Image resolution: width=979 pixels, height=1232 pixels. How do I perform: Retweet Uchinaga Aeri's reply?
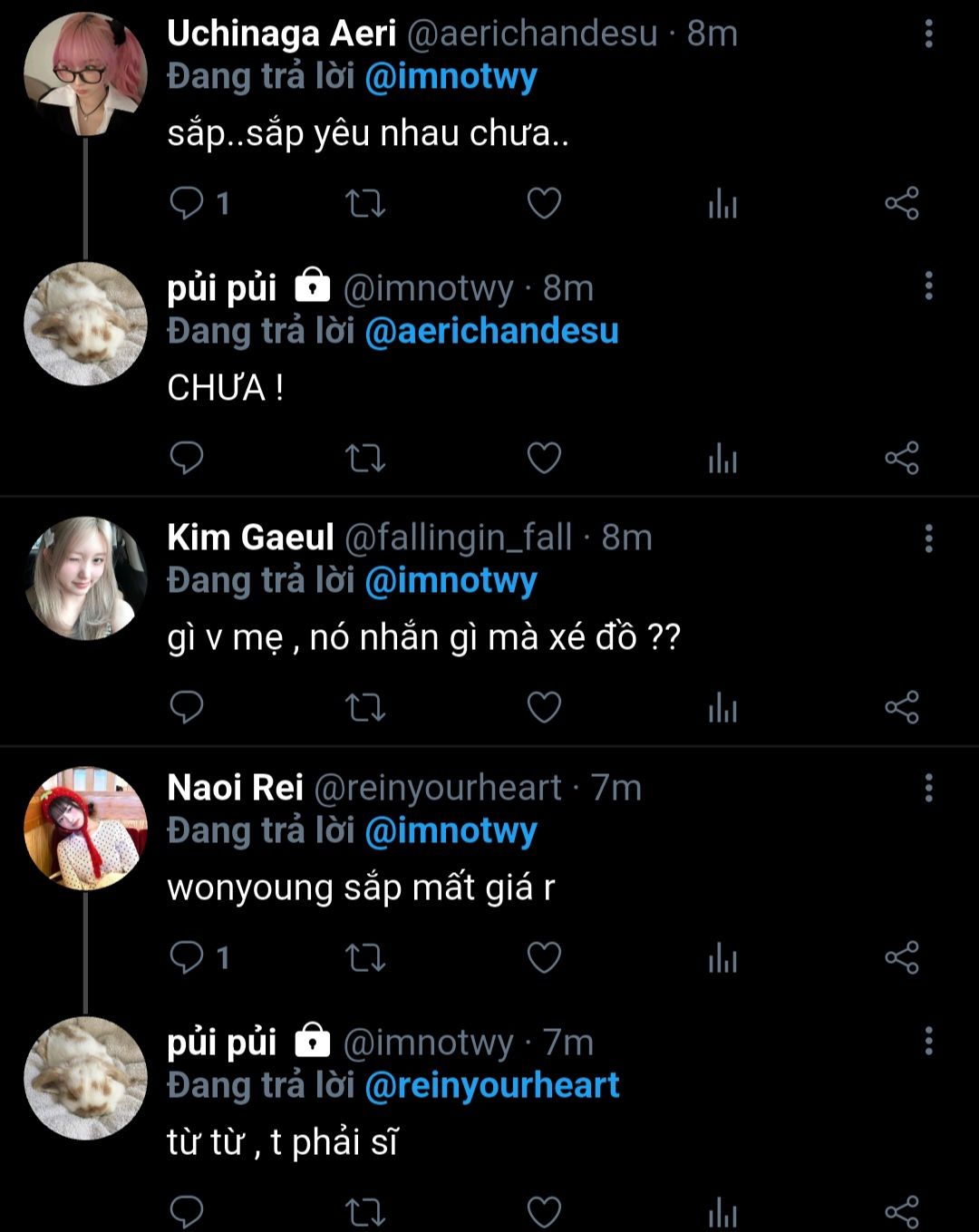365,203
